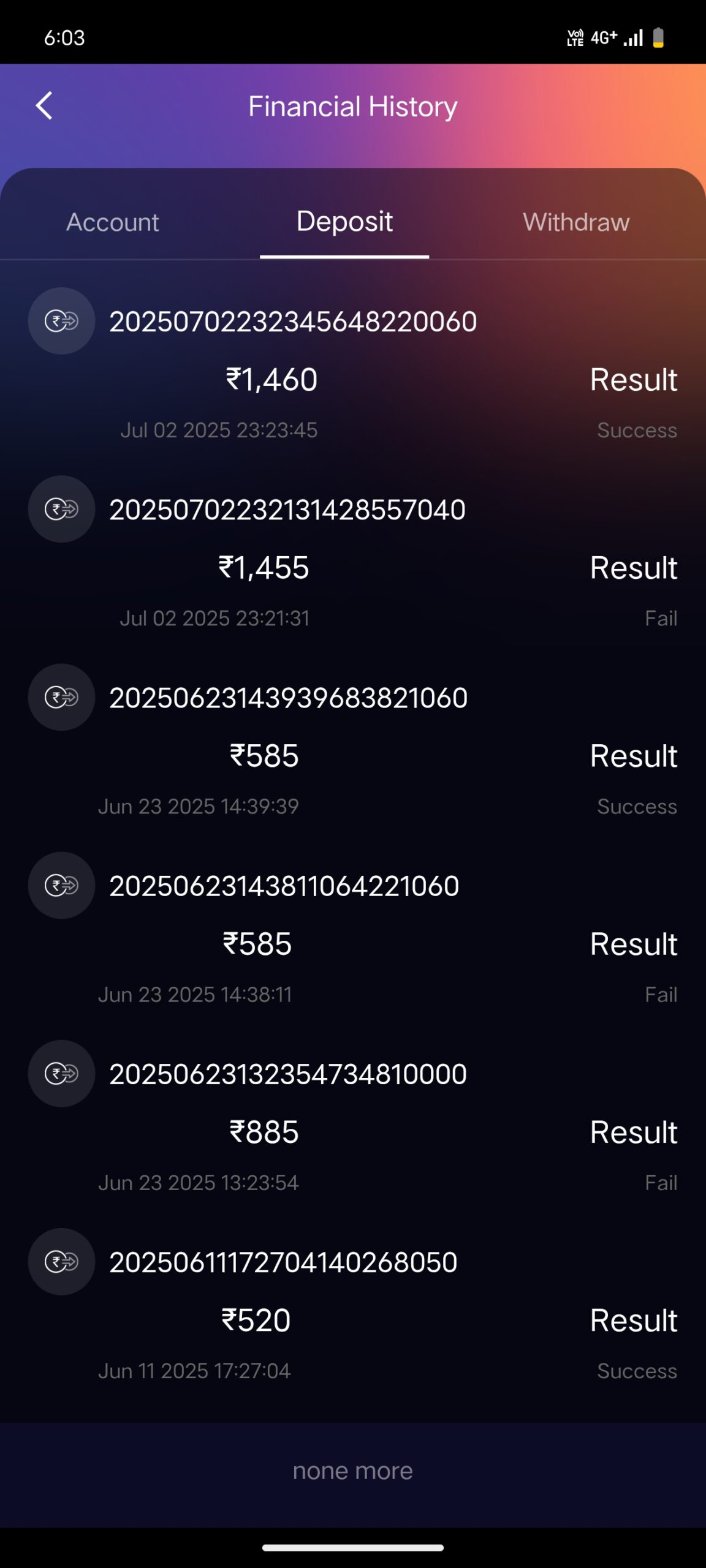Viewport: 706px width, 1568px height.
Task: Open the Withdraw tab
Action: [575, 222]
